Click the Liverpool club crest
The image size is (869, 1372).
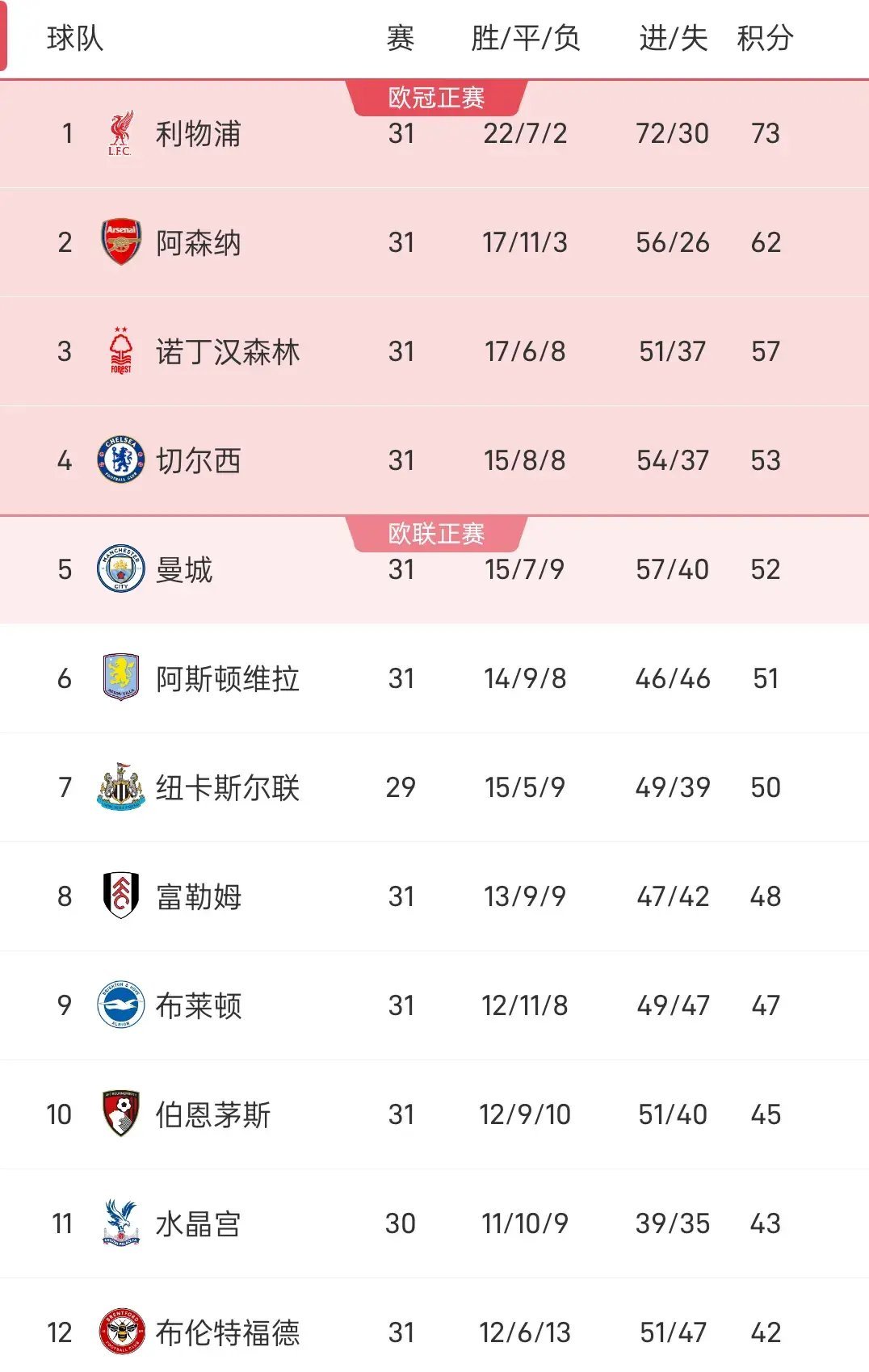[120, 134]
